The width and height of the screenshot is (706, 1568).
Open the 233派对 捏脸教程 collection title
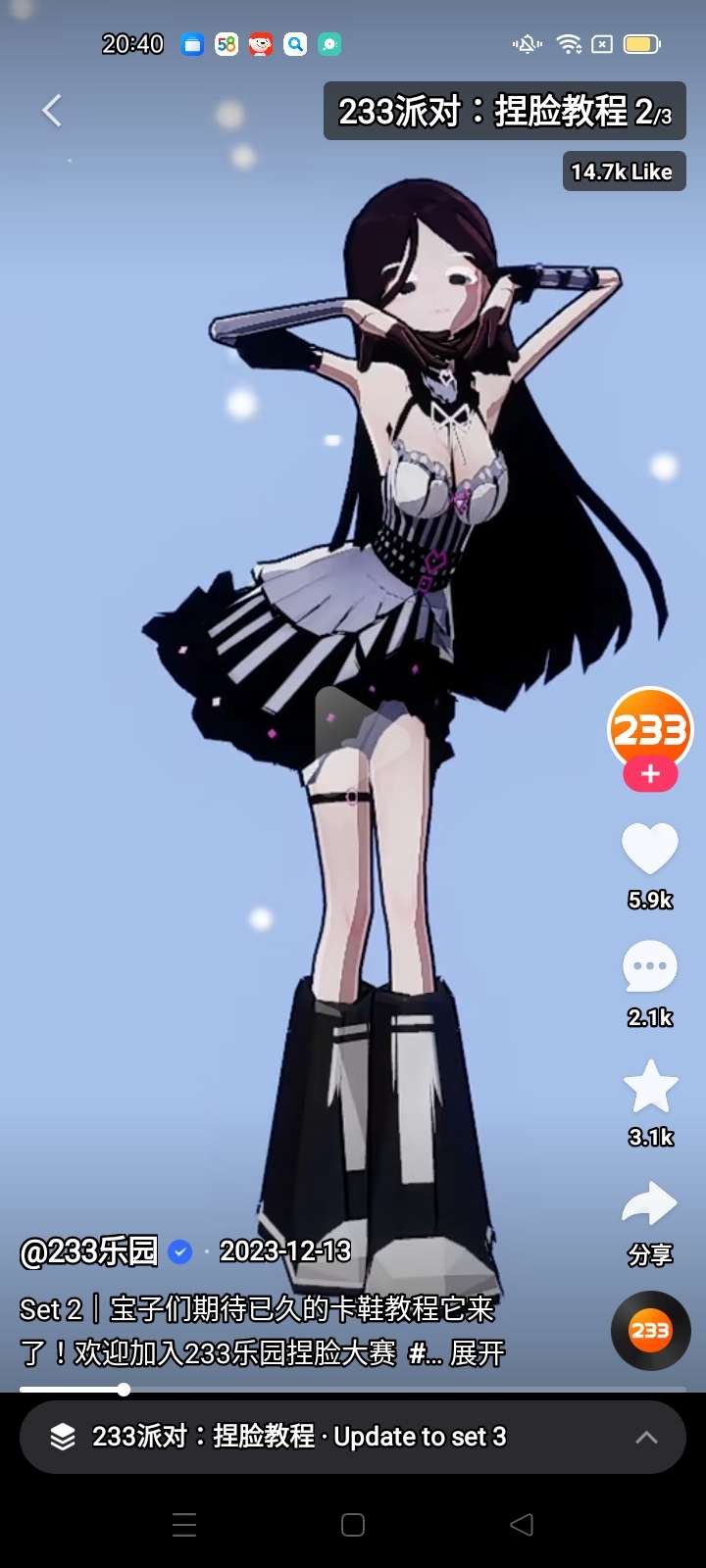click(505, 111)
